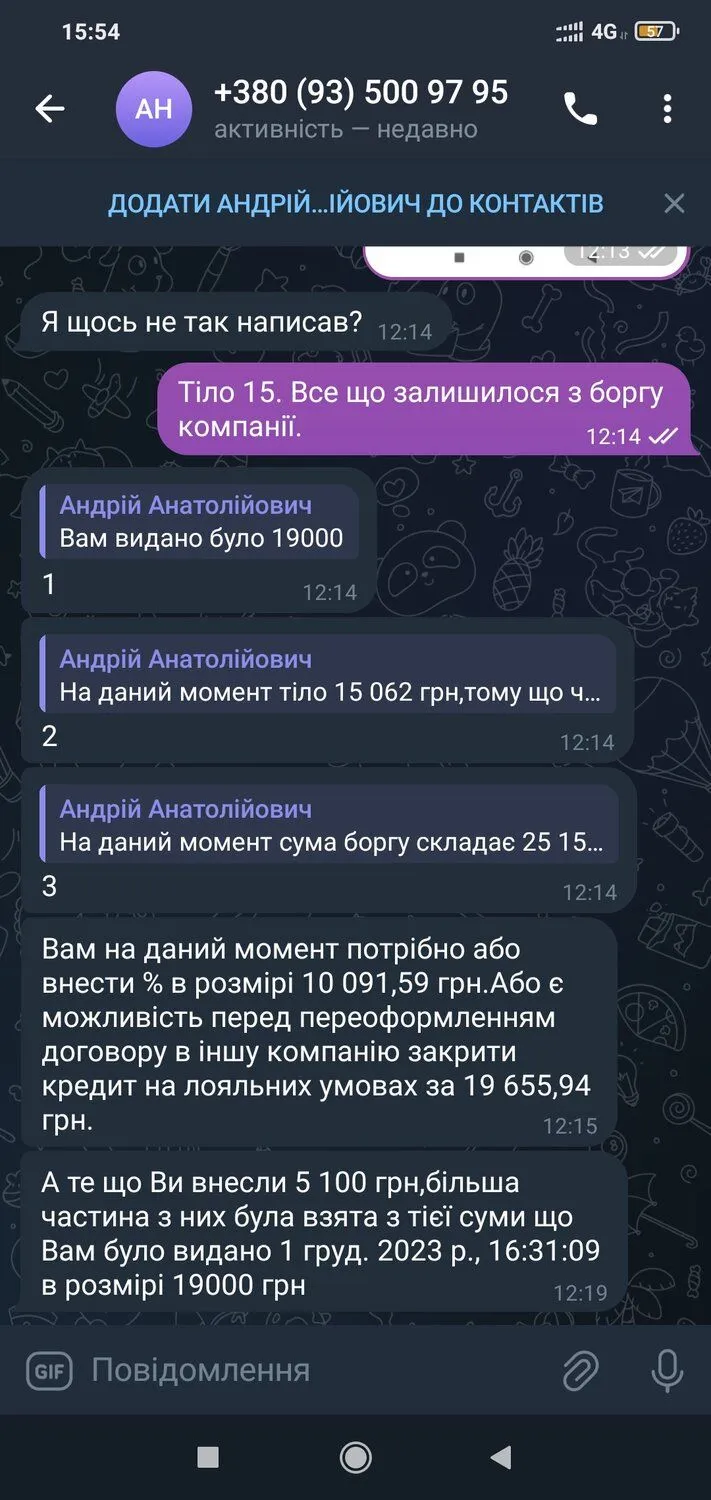The width and height of the screenshot is (711, 1500).
Task: Jump to quoted message 'На даний момент тіло 15 062'
Action: coord(330,676)
